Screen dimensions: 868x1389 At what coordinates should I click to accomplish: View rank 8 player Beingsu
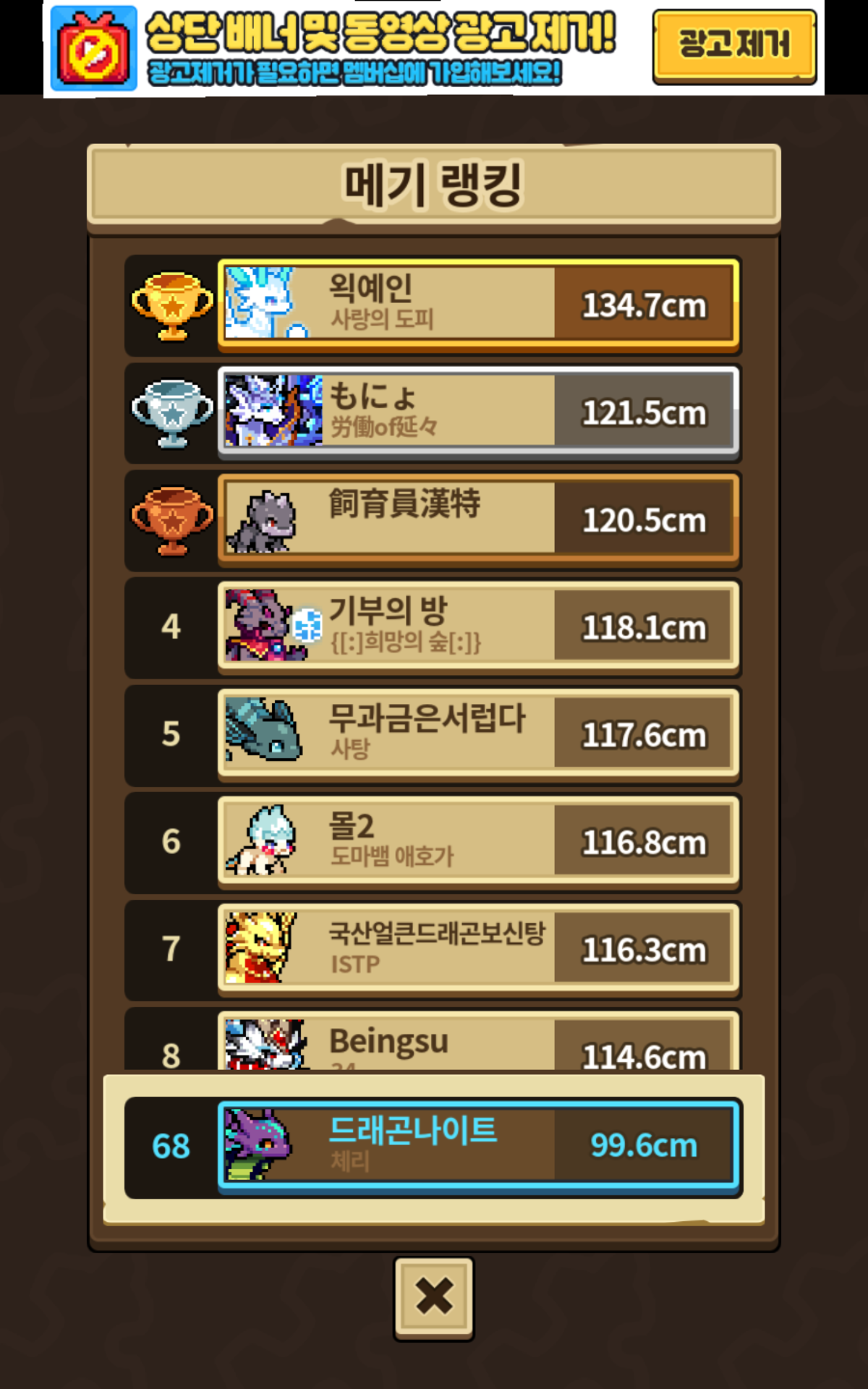(x=477, y=1045)
